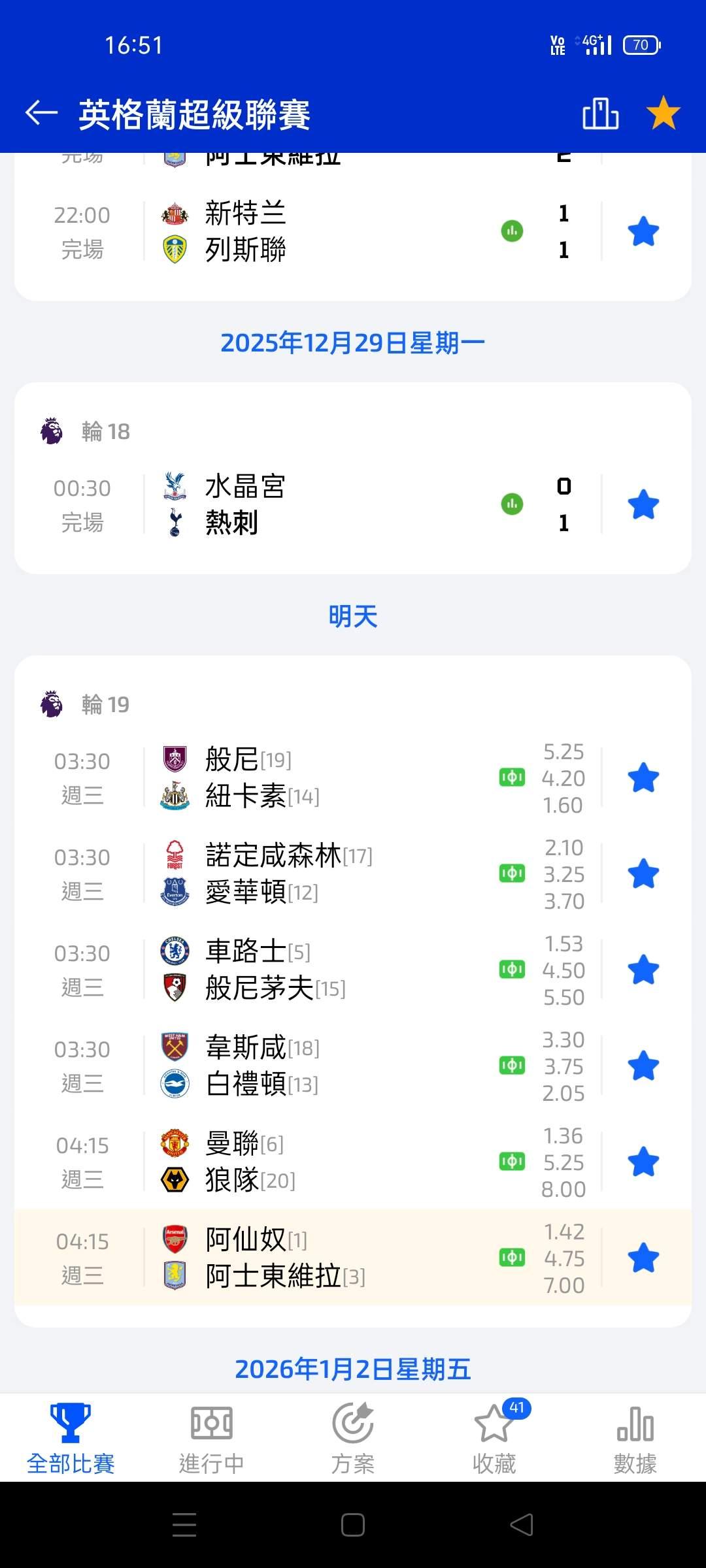This screenshot has width=706, height=1568.
Task: Open the 收藏 tab
Action: [494, 1437]
